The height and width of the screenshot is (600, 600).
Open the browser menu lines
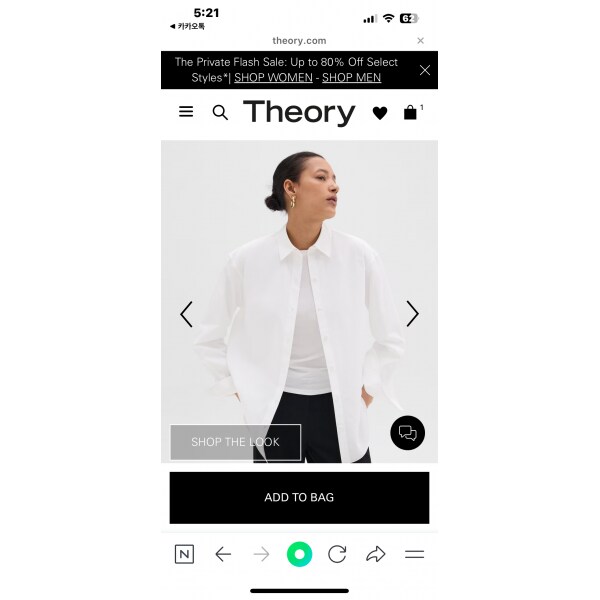point(414,554)
